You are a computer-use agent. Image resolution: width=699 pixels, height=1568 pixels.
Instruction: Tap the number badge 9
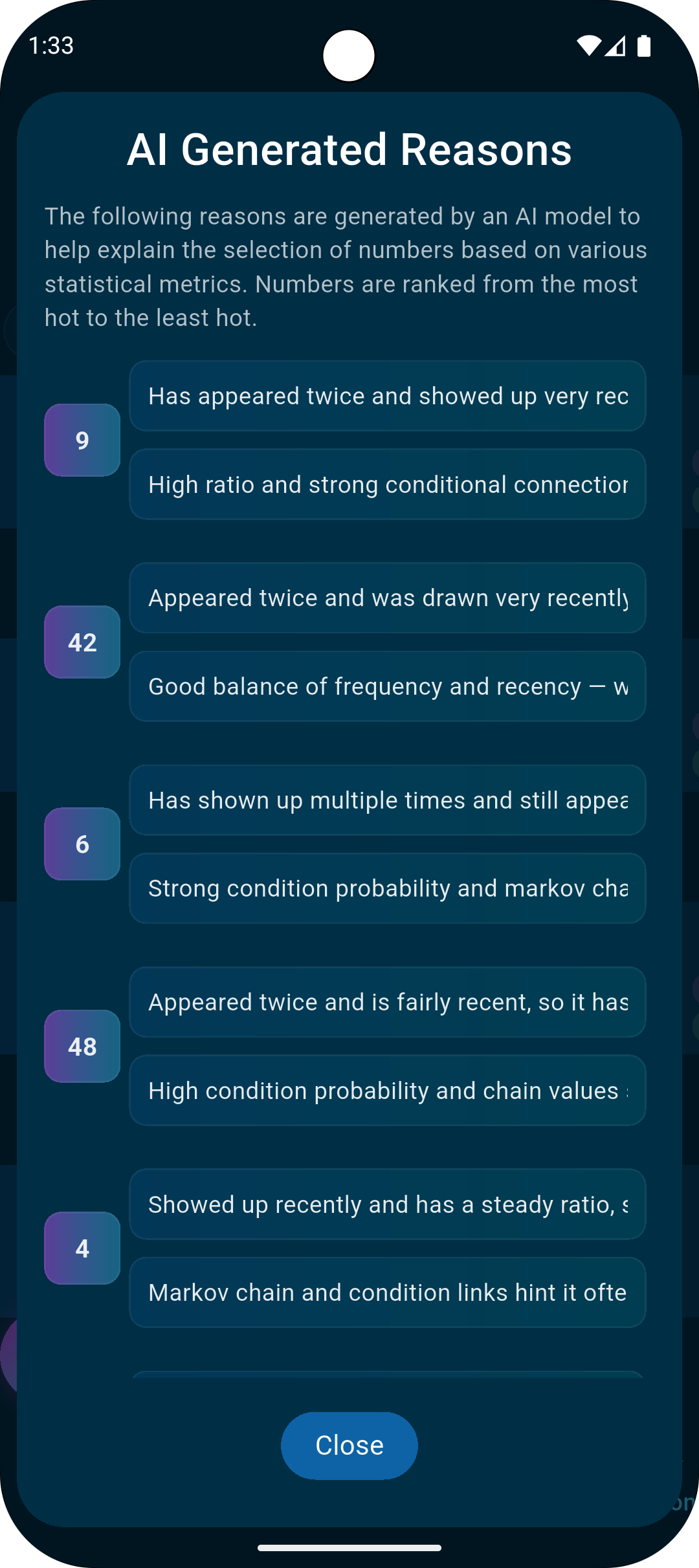coord(81,440)
